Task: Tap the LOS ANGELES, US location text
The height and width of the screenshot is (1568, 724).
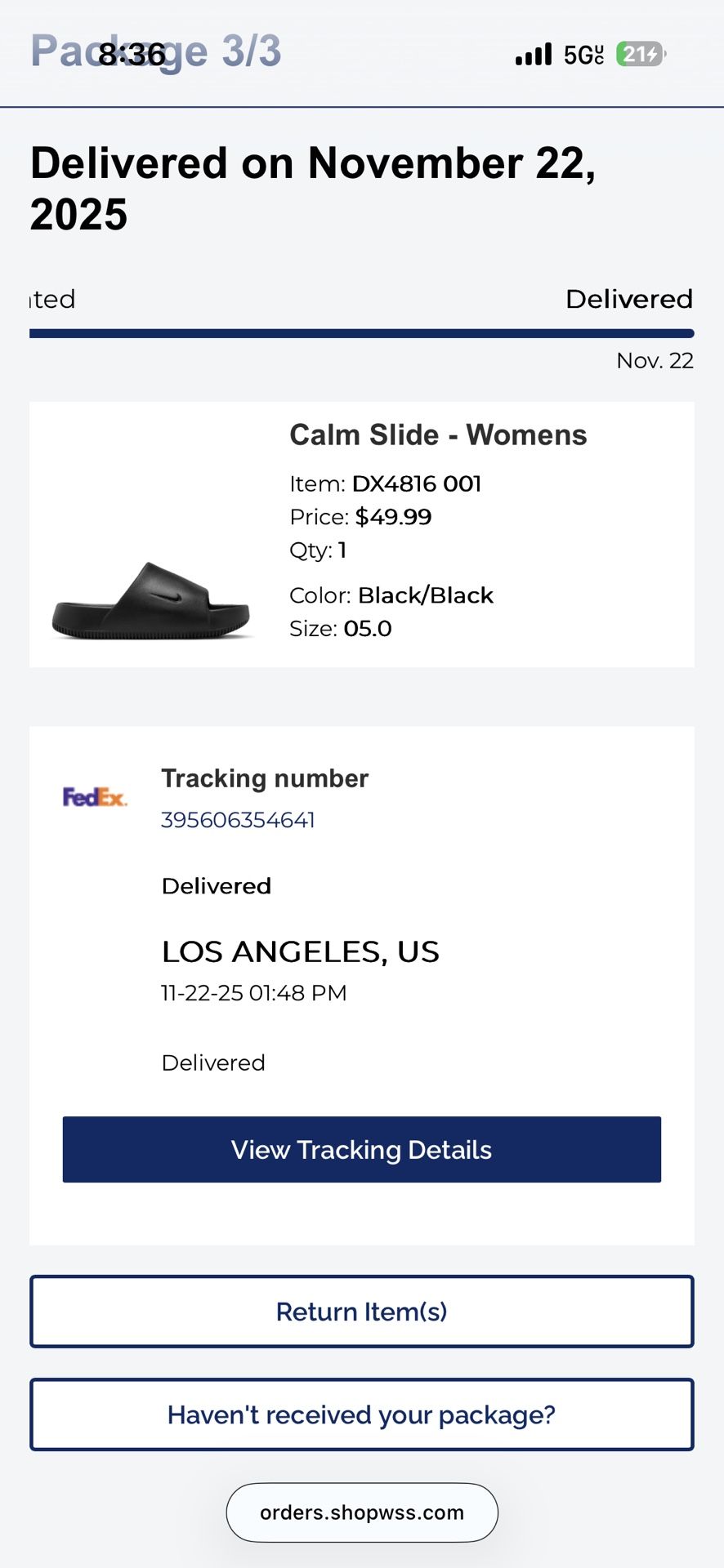Action: tap(301, 951)
